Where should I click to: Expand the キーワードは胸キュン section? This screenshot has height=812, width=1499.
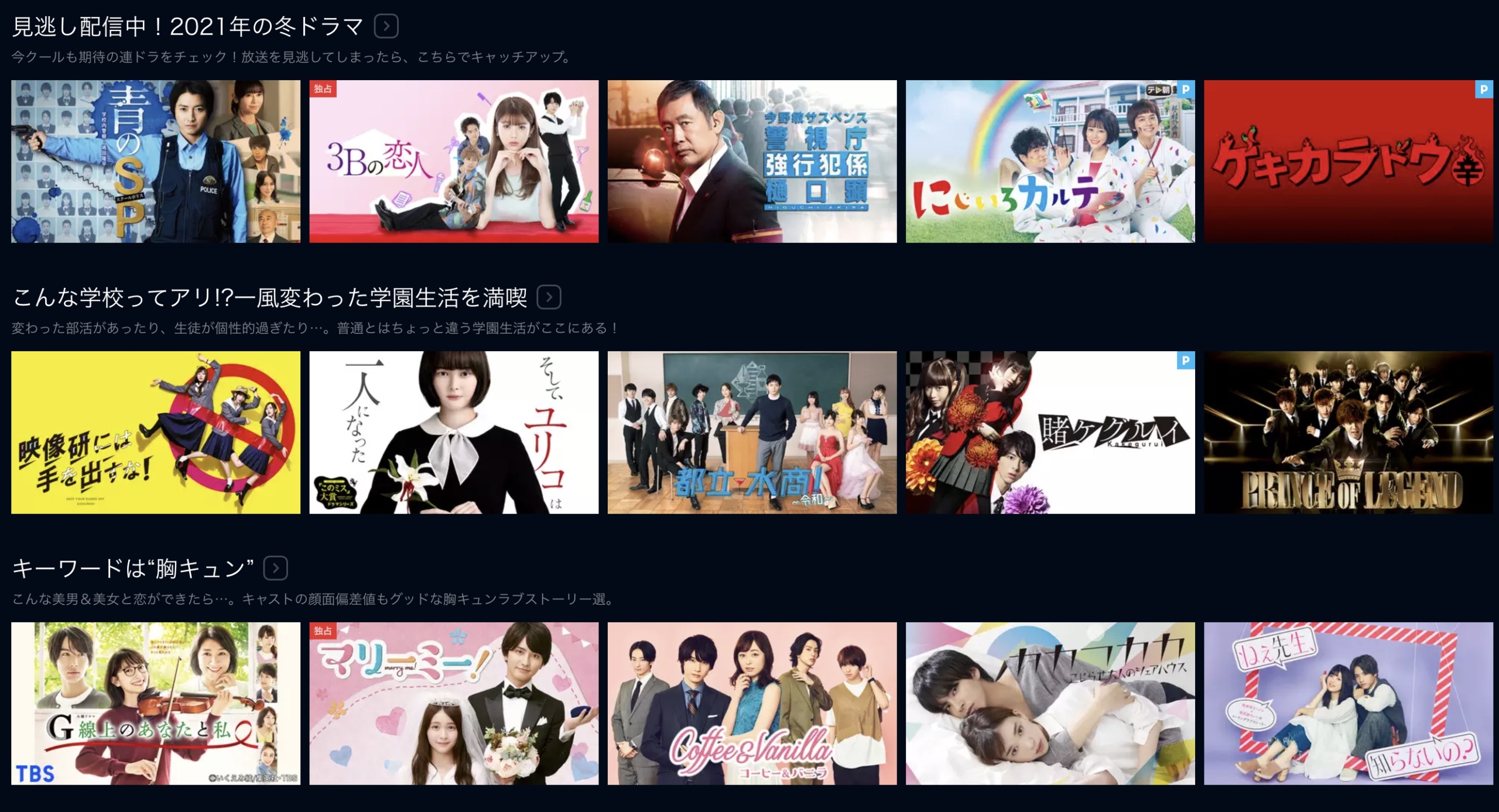coord(275,568)
